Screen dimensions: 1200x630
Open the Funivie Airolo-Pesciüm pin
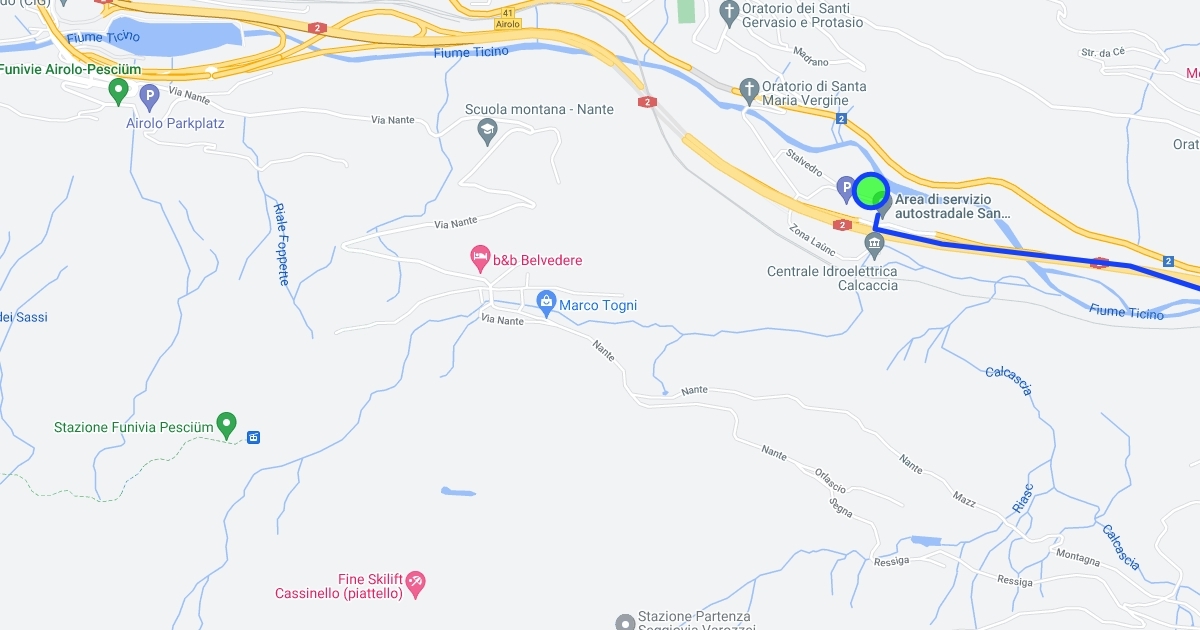pos(119,91)
